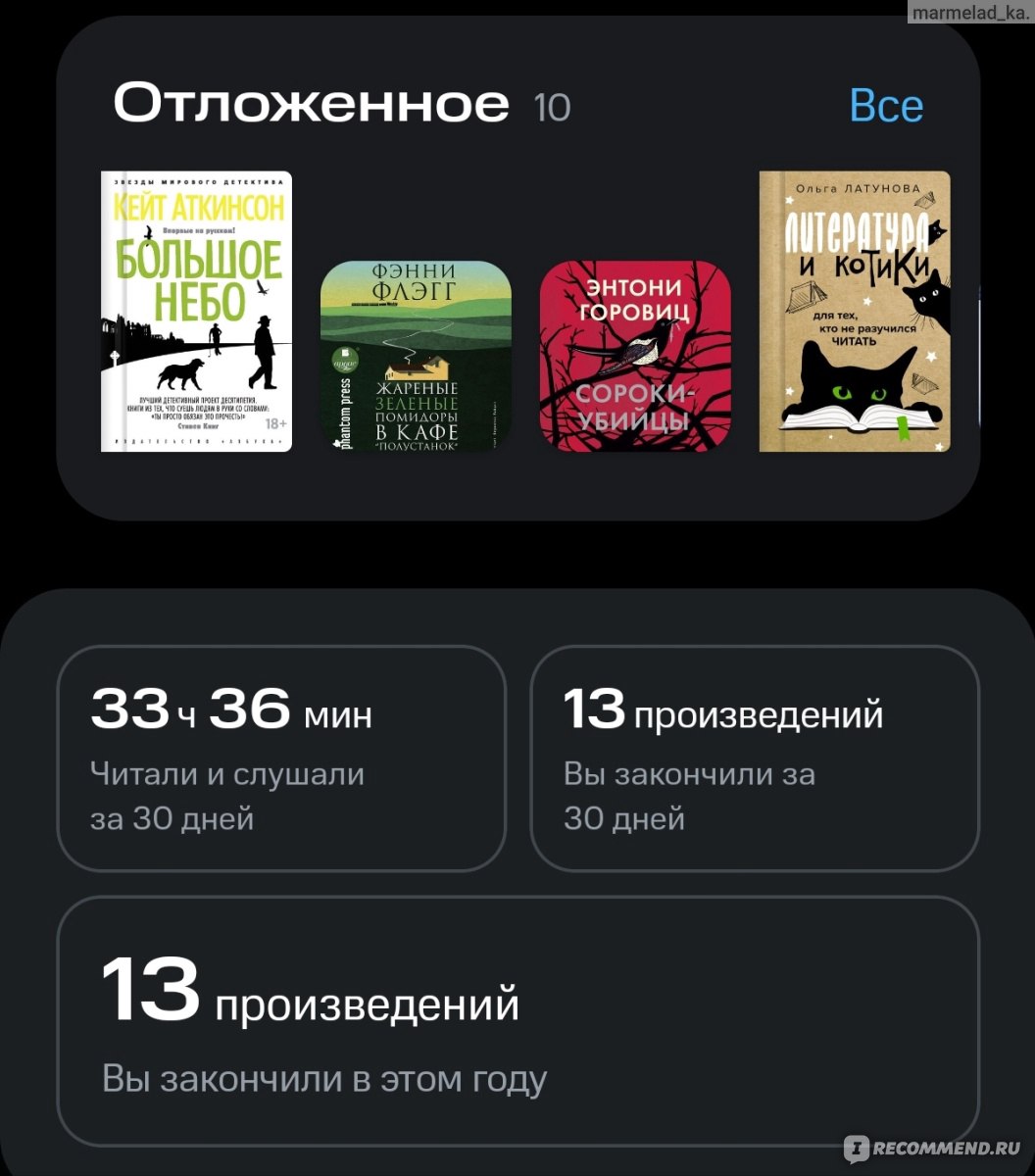The image size is (1035, 1176).
Task: Open "Сороки-убийцы" by Энтони Горовиц
Action: (x=635, y=357)
